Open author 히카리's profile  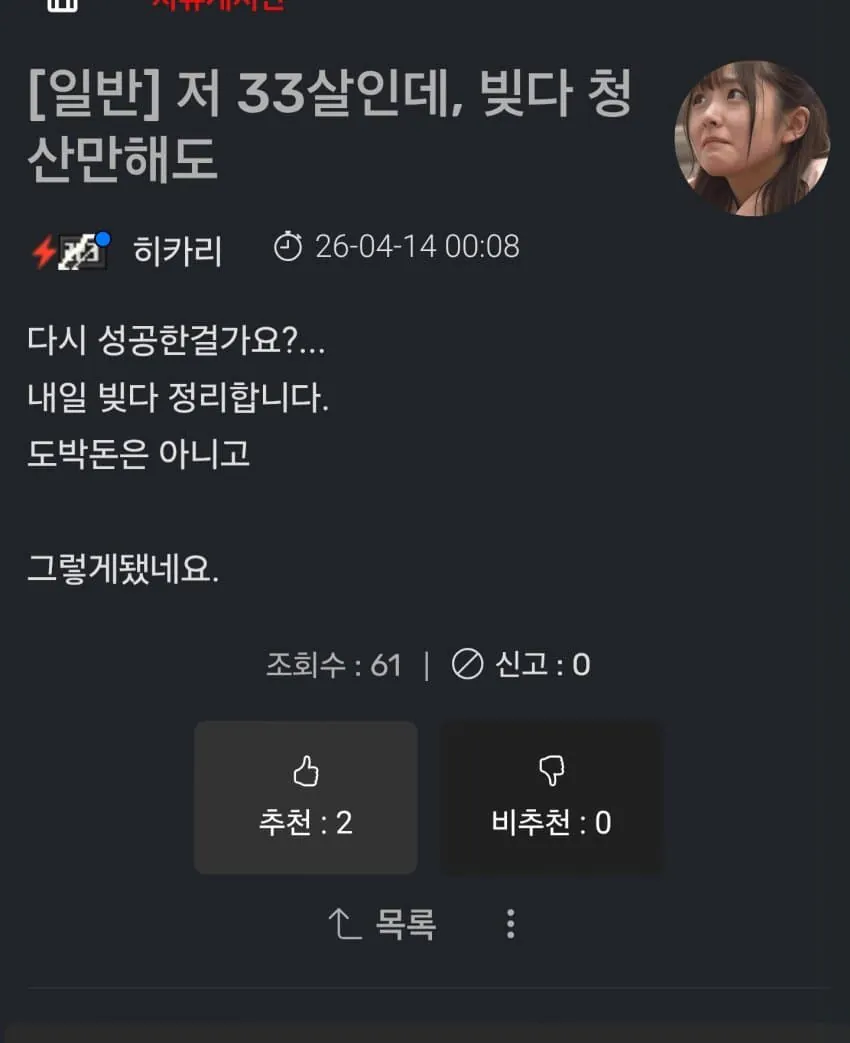pos(177,251)
